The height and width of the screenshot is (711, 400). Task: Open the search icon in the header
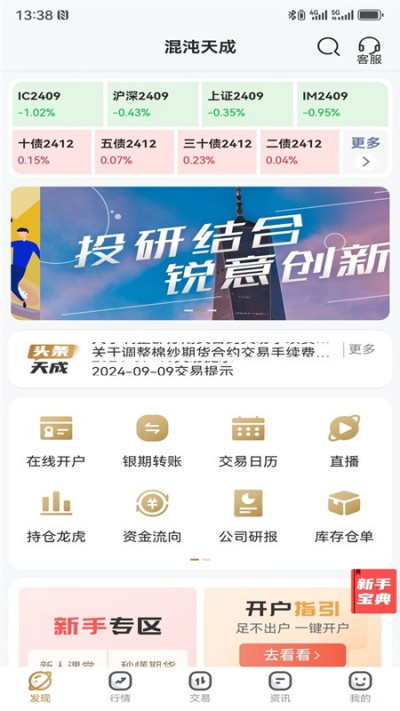click(x=328, y=46)
